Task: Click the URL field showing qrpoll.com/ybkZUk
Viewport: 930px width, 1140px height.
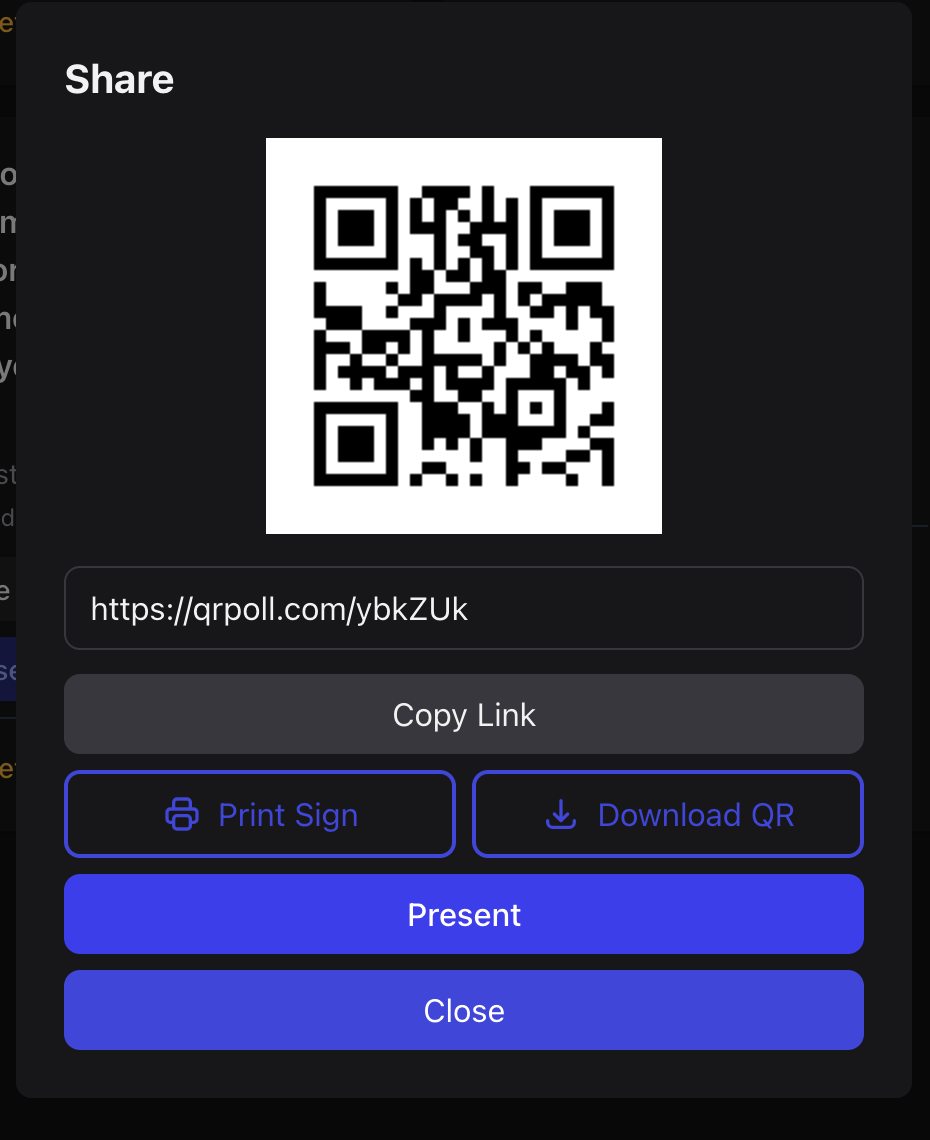Action: [x=464, y=608]
